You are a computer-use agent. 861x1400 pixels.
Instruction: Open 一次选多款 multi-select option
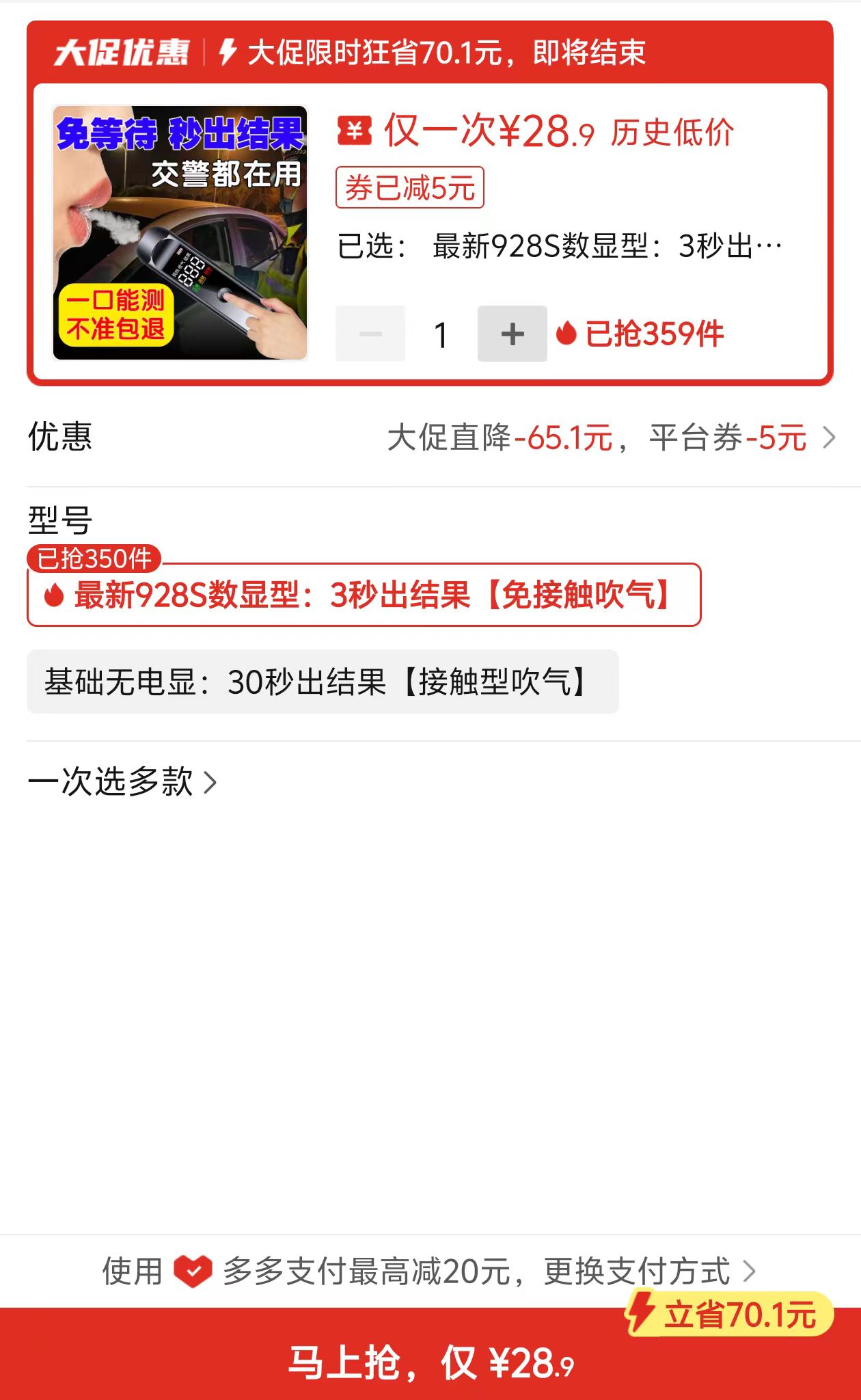123,782
